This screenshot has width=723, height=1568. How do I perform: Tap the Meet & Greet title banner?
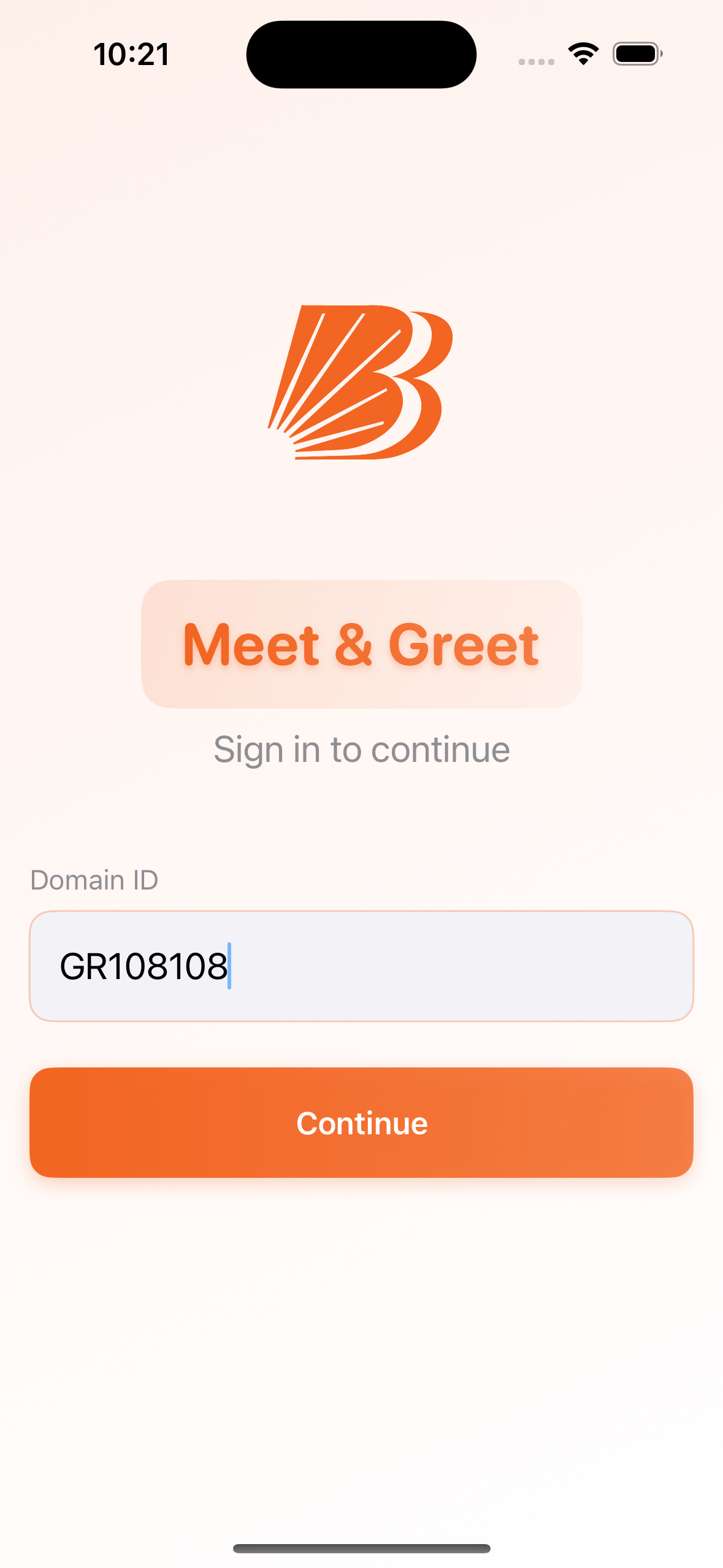[x=361, y=644]
